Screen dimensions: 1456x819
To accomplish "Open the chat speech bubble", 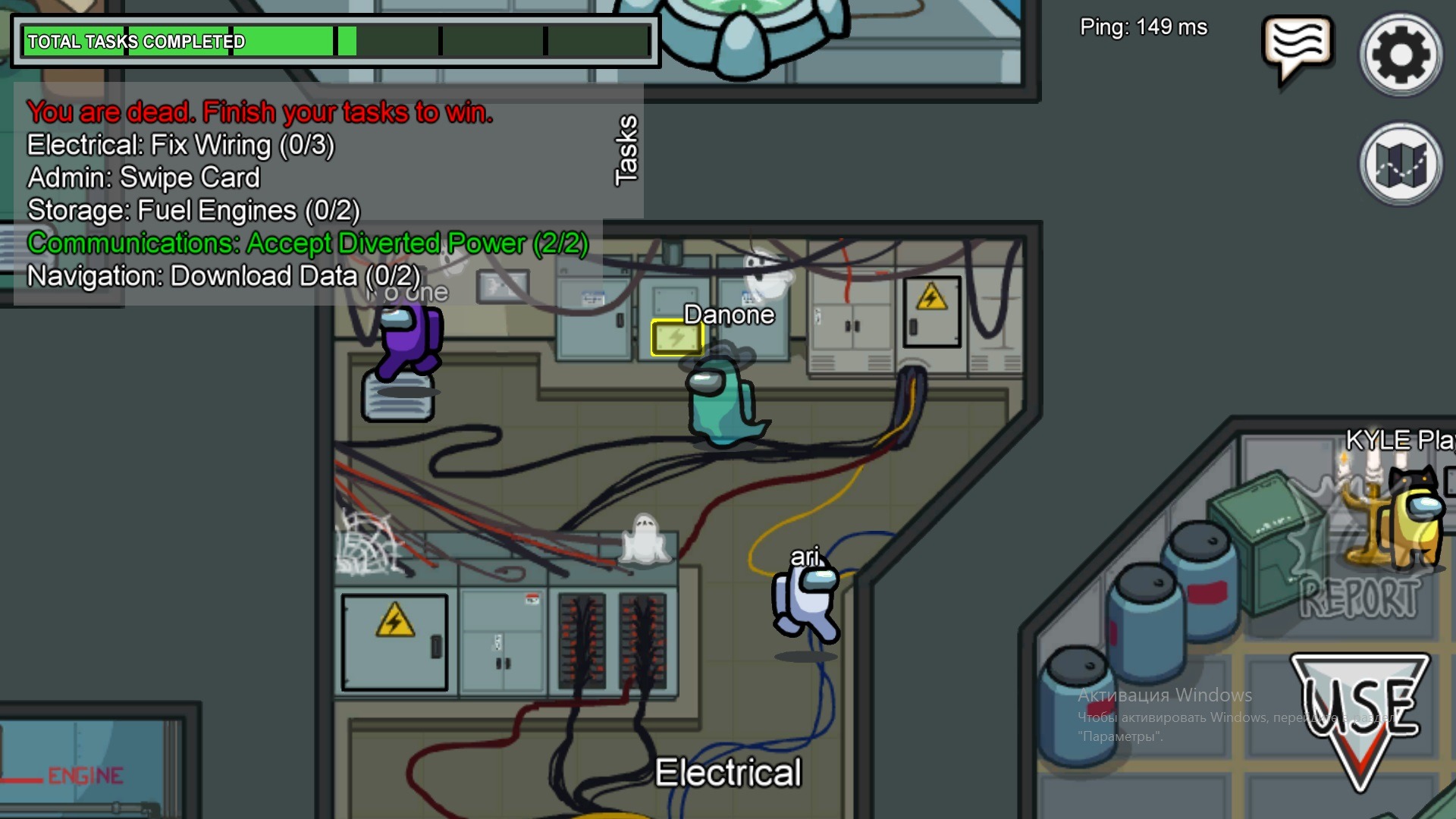I will click(1298, 50).
